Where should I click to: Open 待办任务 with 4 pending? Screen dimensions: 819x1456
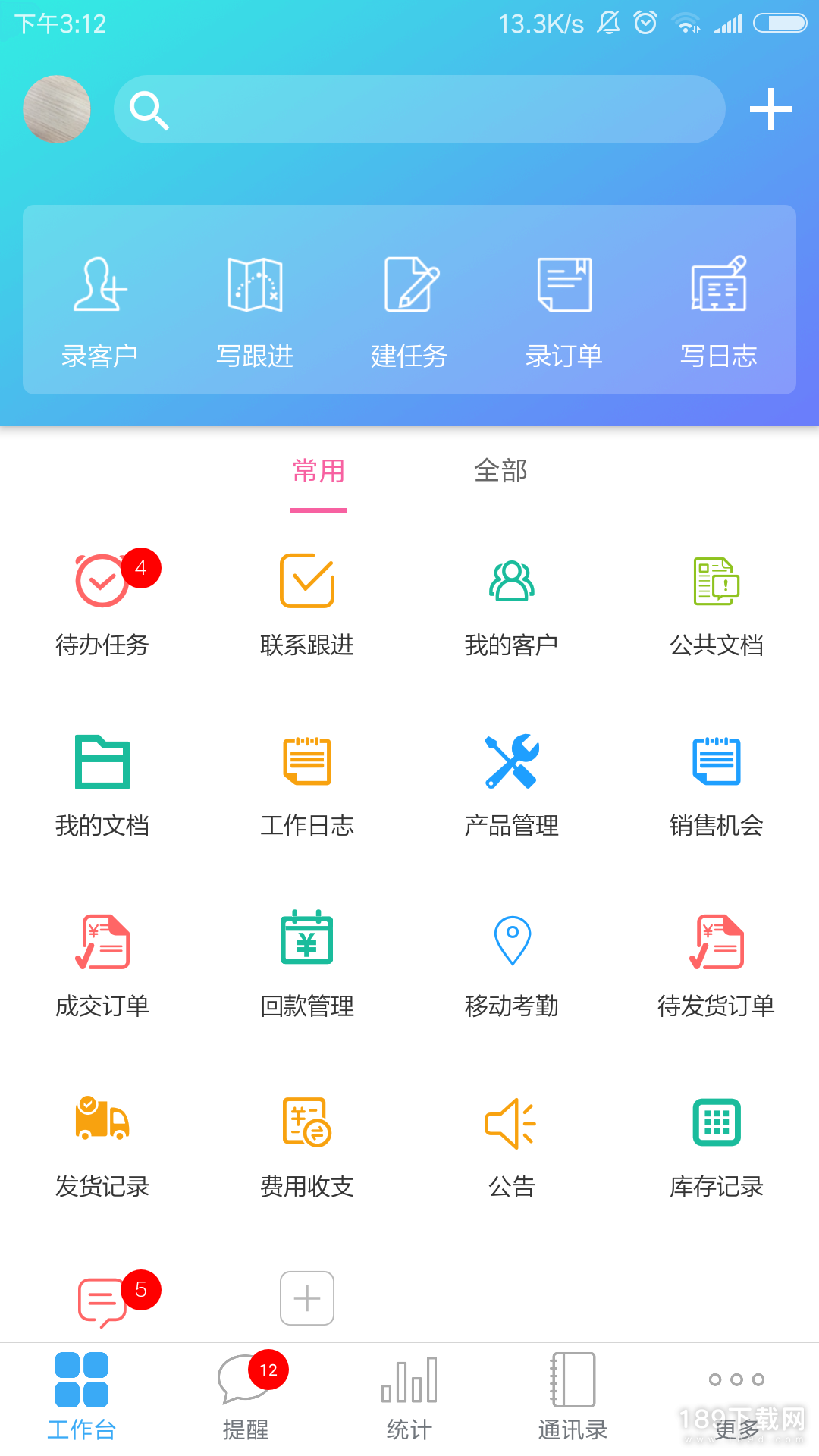(102, 603)
